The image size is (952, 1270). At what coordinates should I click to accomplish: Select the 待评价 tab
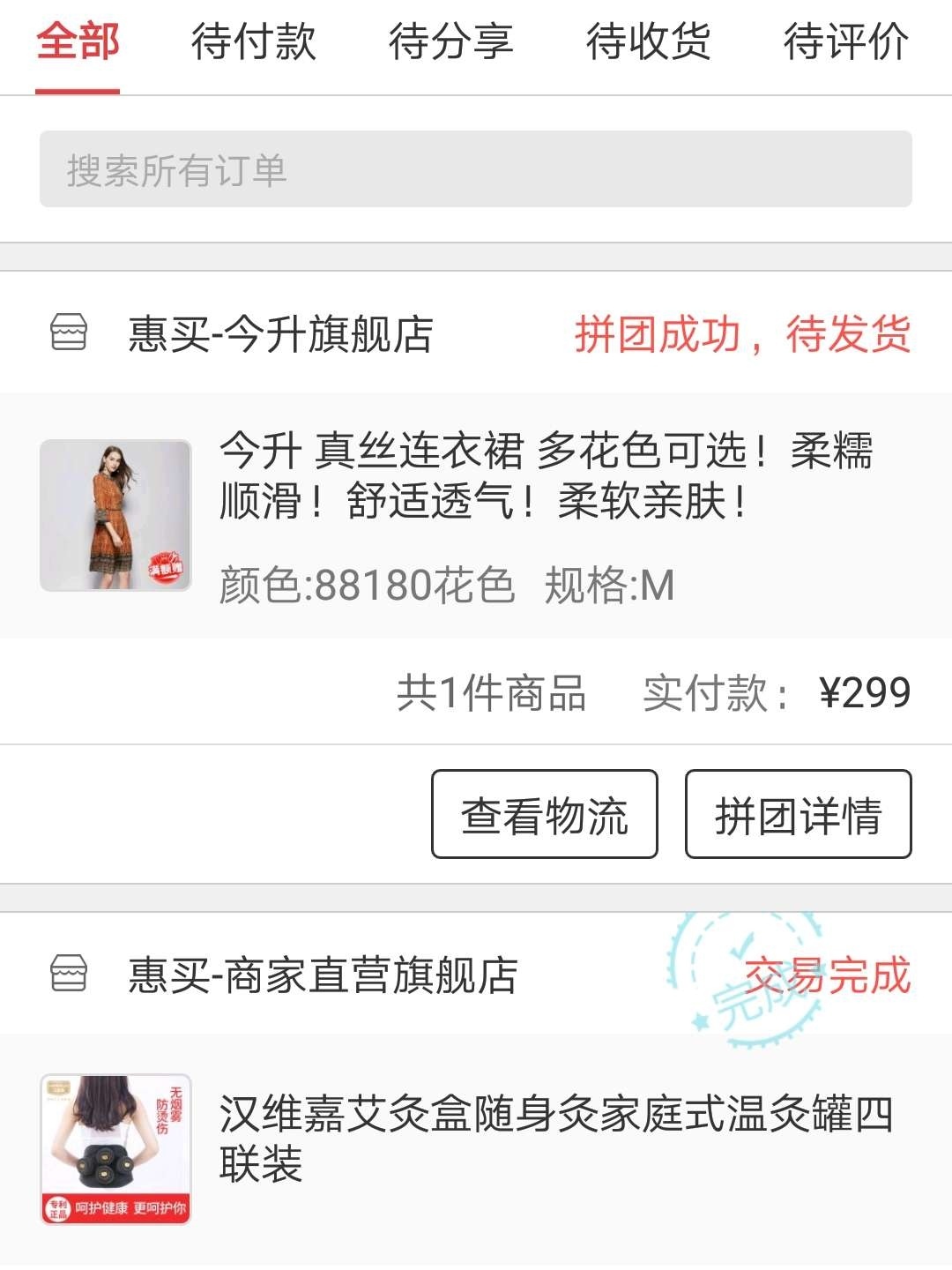[x=845, y=41]
